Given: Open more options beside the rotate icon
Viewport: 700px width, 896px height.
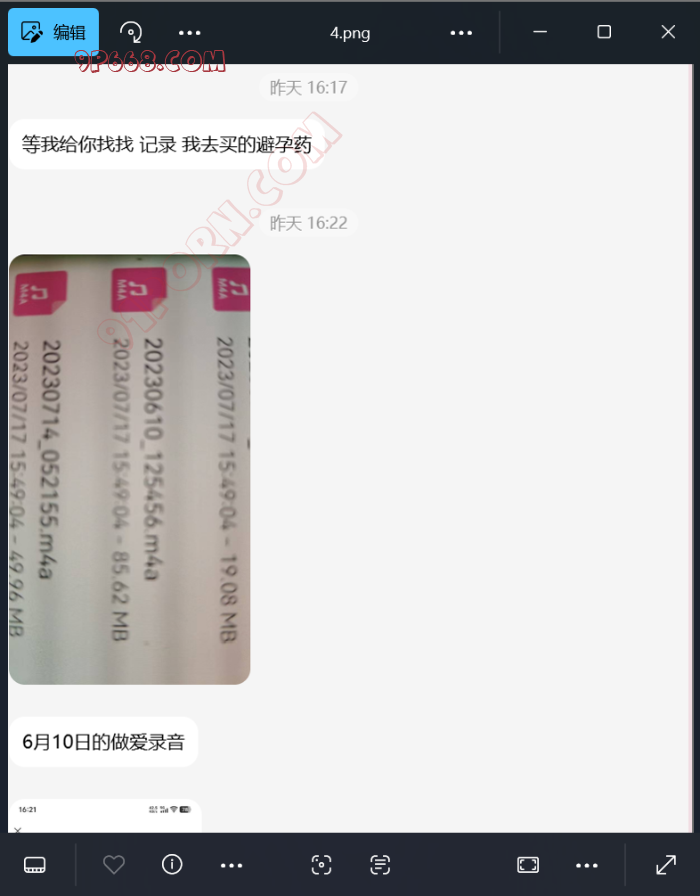Looking at the screenshot, I should [x=189, y=32].
